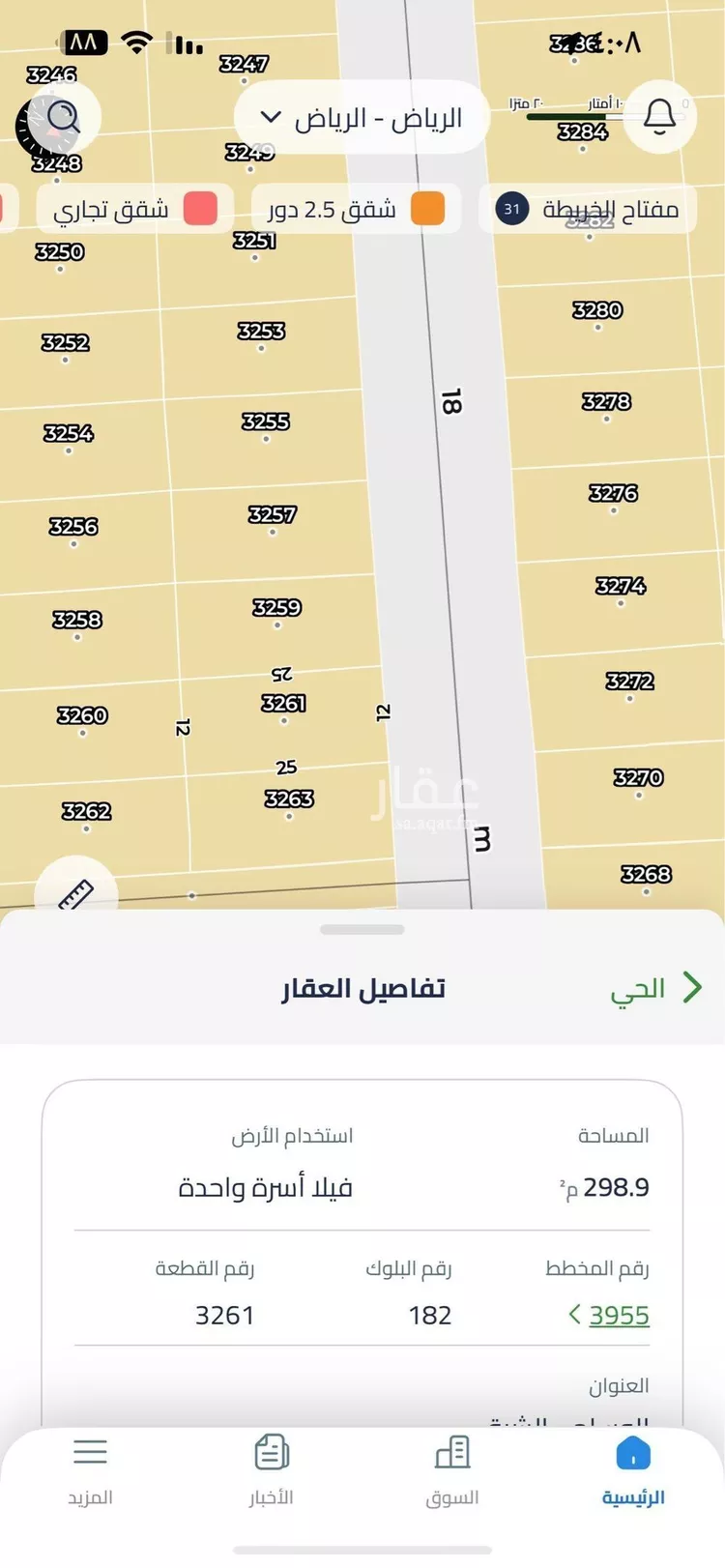Toggle the شقق تجاري legend filter
This screenshot has height=1568, width=725.
(x=135, y=208)
